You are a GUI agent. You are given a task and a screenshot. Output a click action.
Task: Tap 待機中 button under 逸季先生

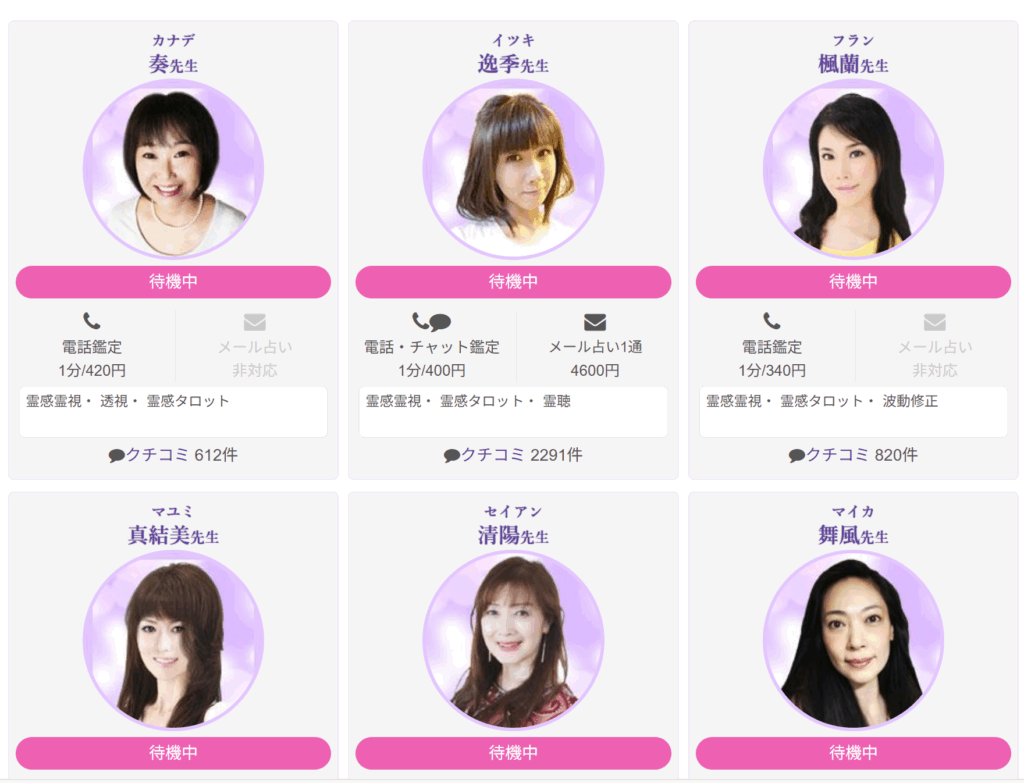(513, 282)
